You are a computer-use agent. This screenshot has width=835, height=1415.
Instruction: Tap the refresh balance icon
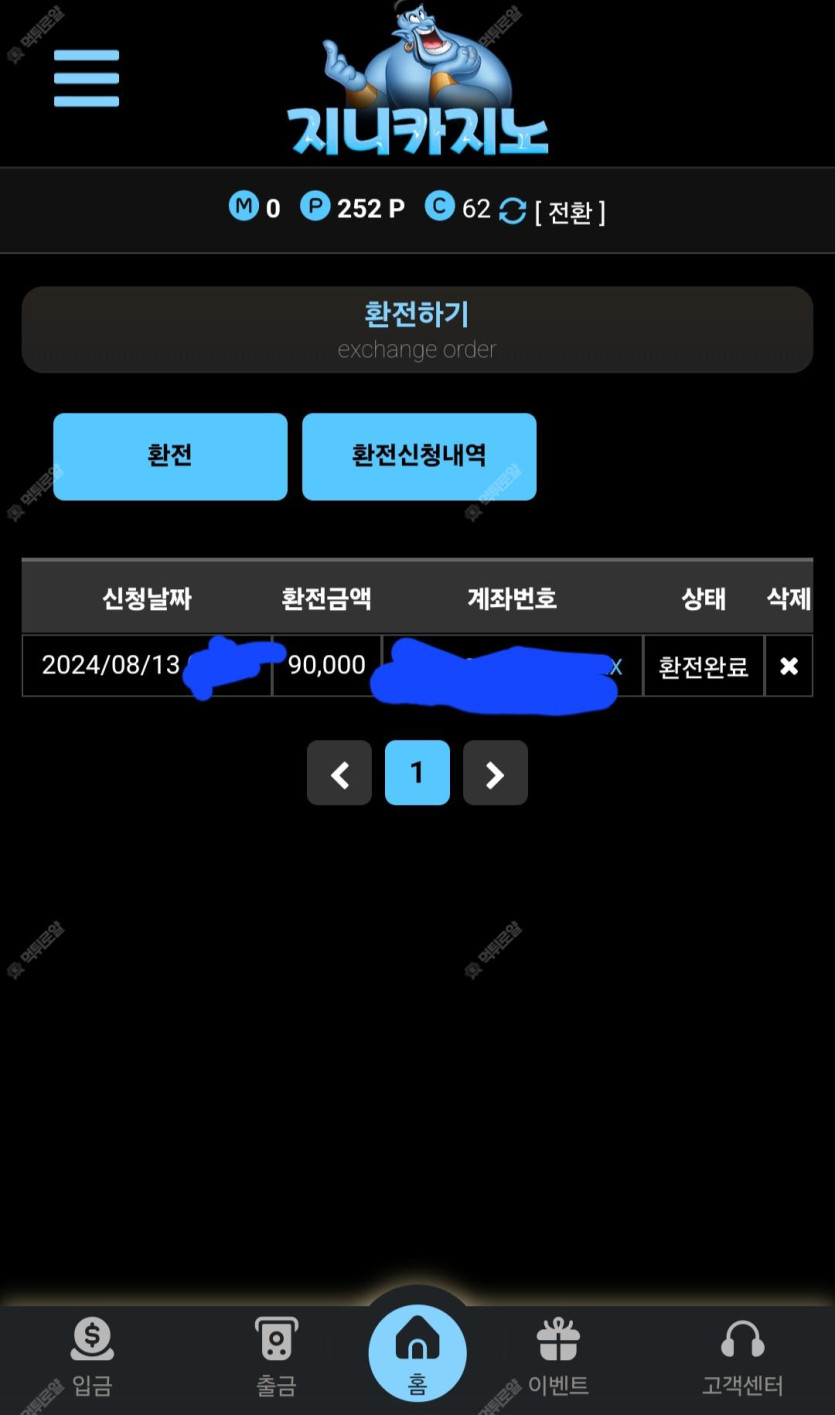[x=512, y=211]
